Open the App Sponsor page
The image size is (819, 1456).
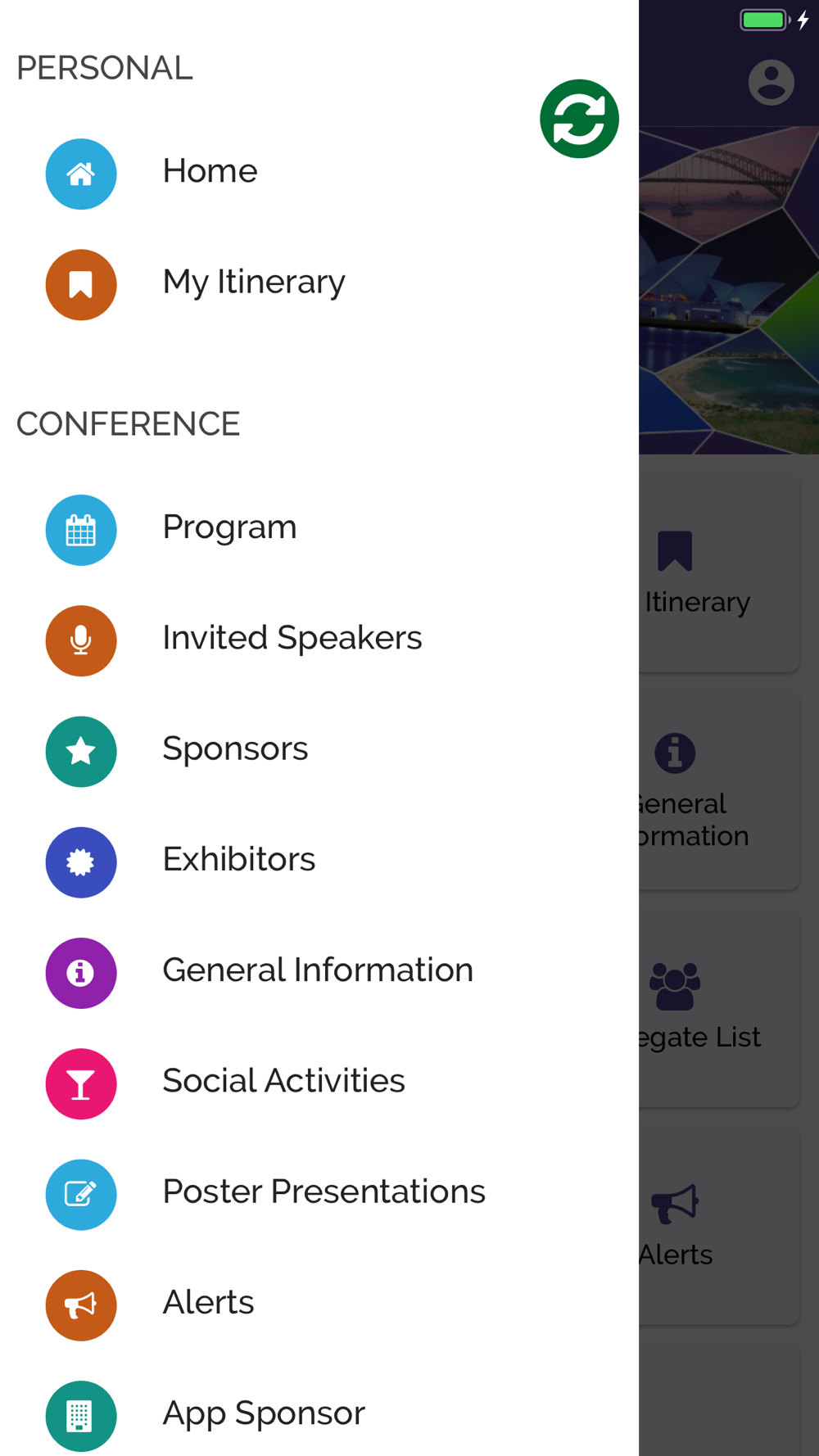[x=319, y=1413]
